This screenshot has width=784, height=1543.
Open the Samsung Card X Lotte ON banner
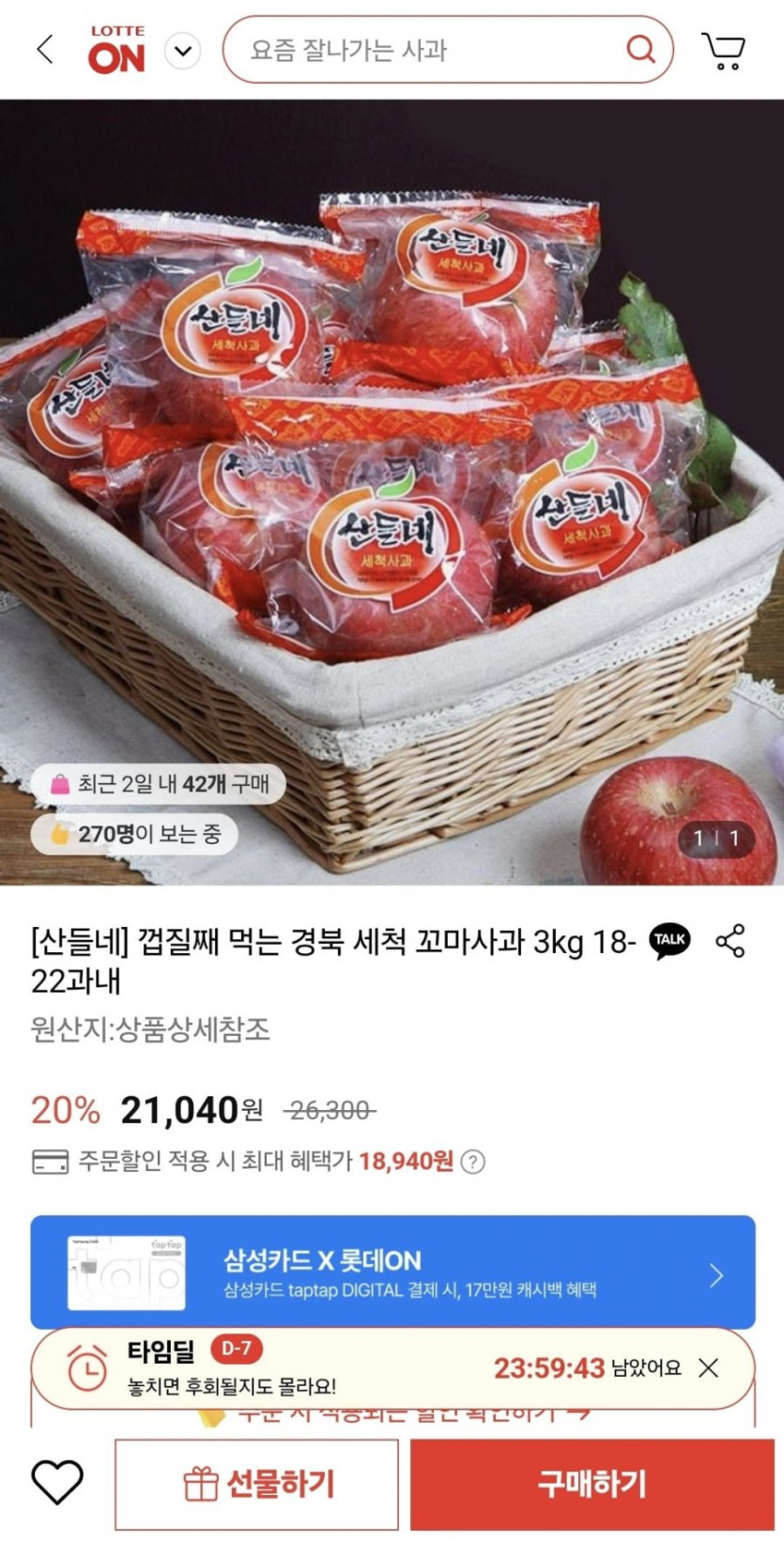(x=392, y=1273)
